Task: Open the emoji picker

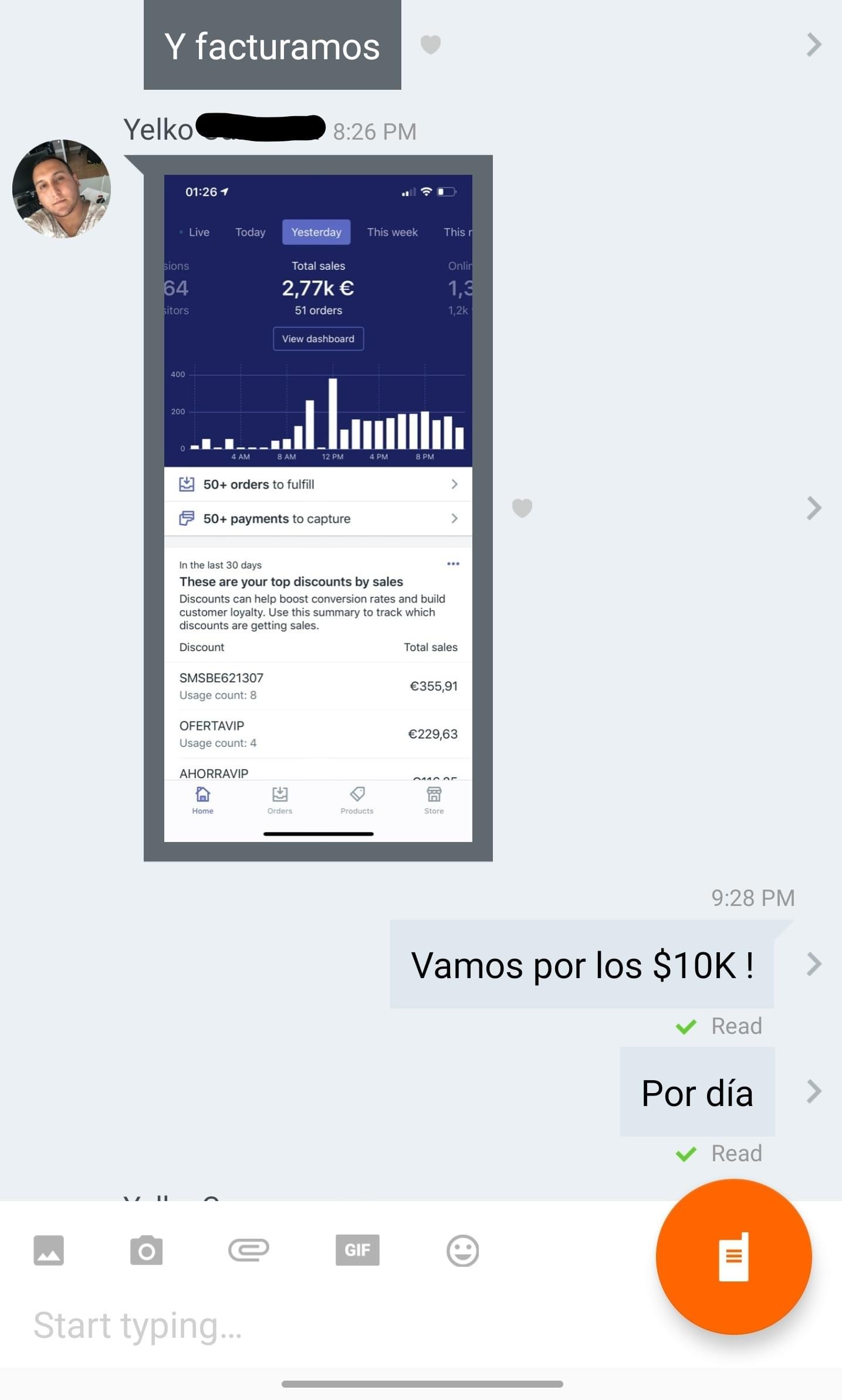Action: [462, 1251]
